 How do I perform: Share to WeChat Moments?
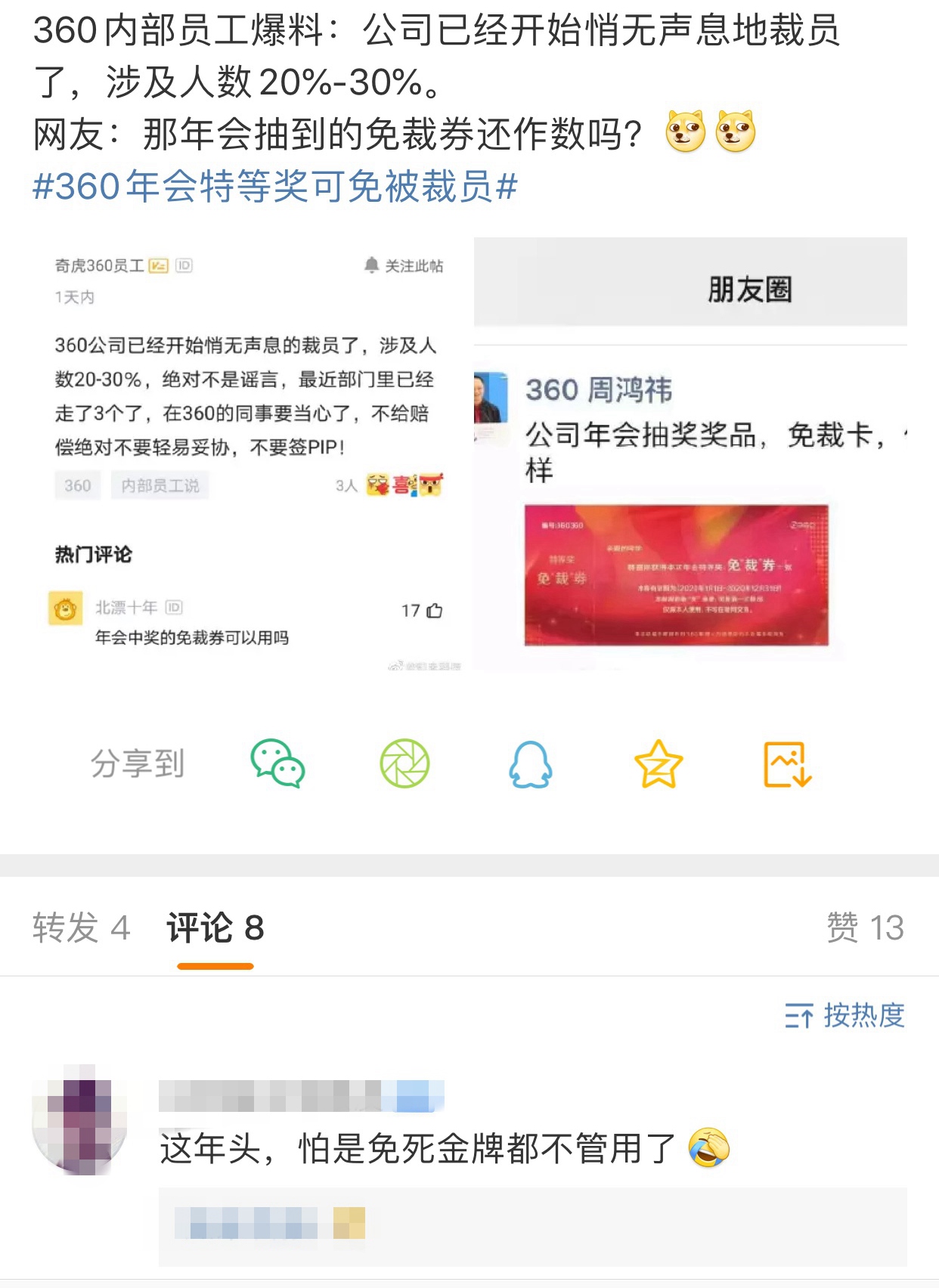coord(404,763)
